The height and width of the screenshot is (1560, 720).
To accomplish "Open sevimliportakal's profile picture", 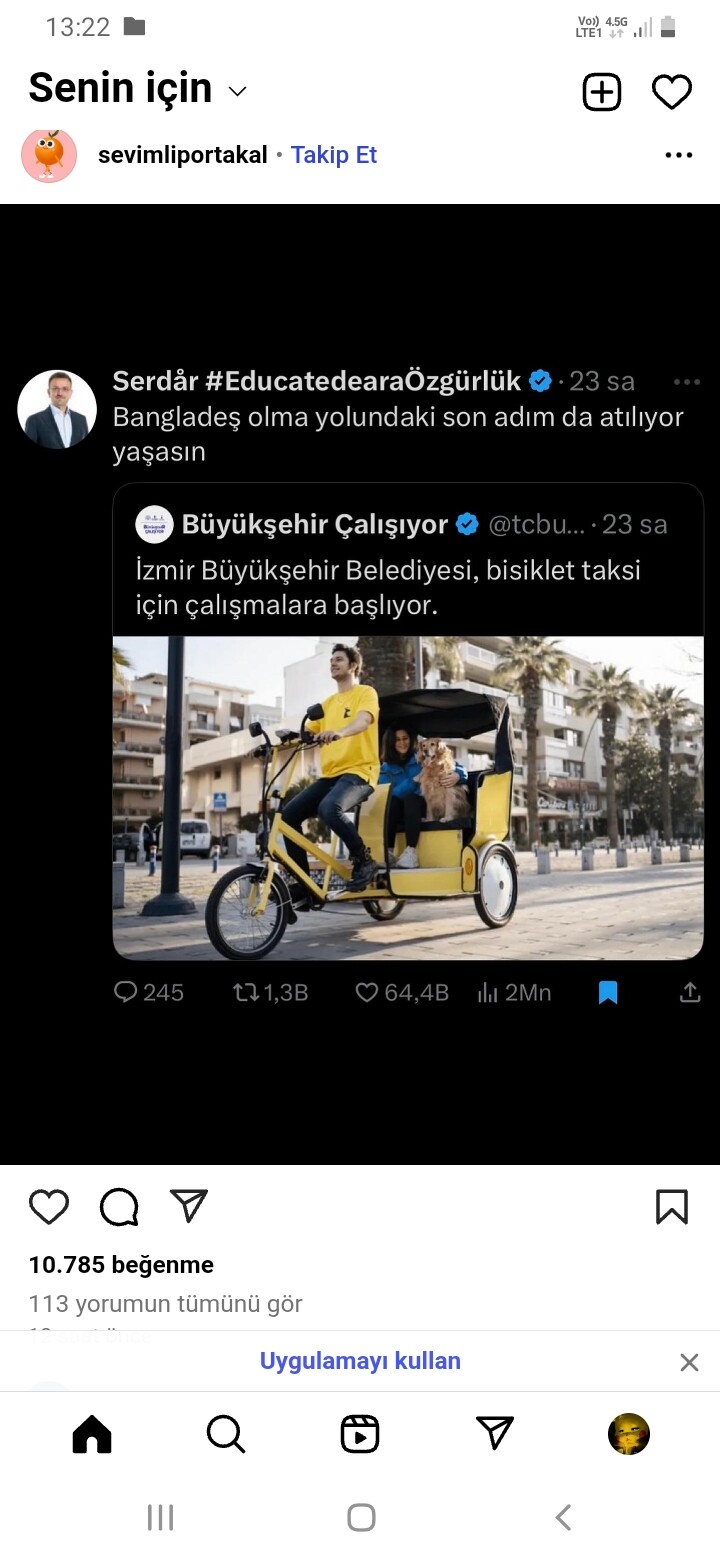I will point(49,155).
